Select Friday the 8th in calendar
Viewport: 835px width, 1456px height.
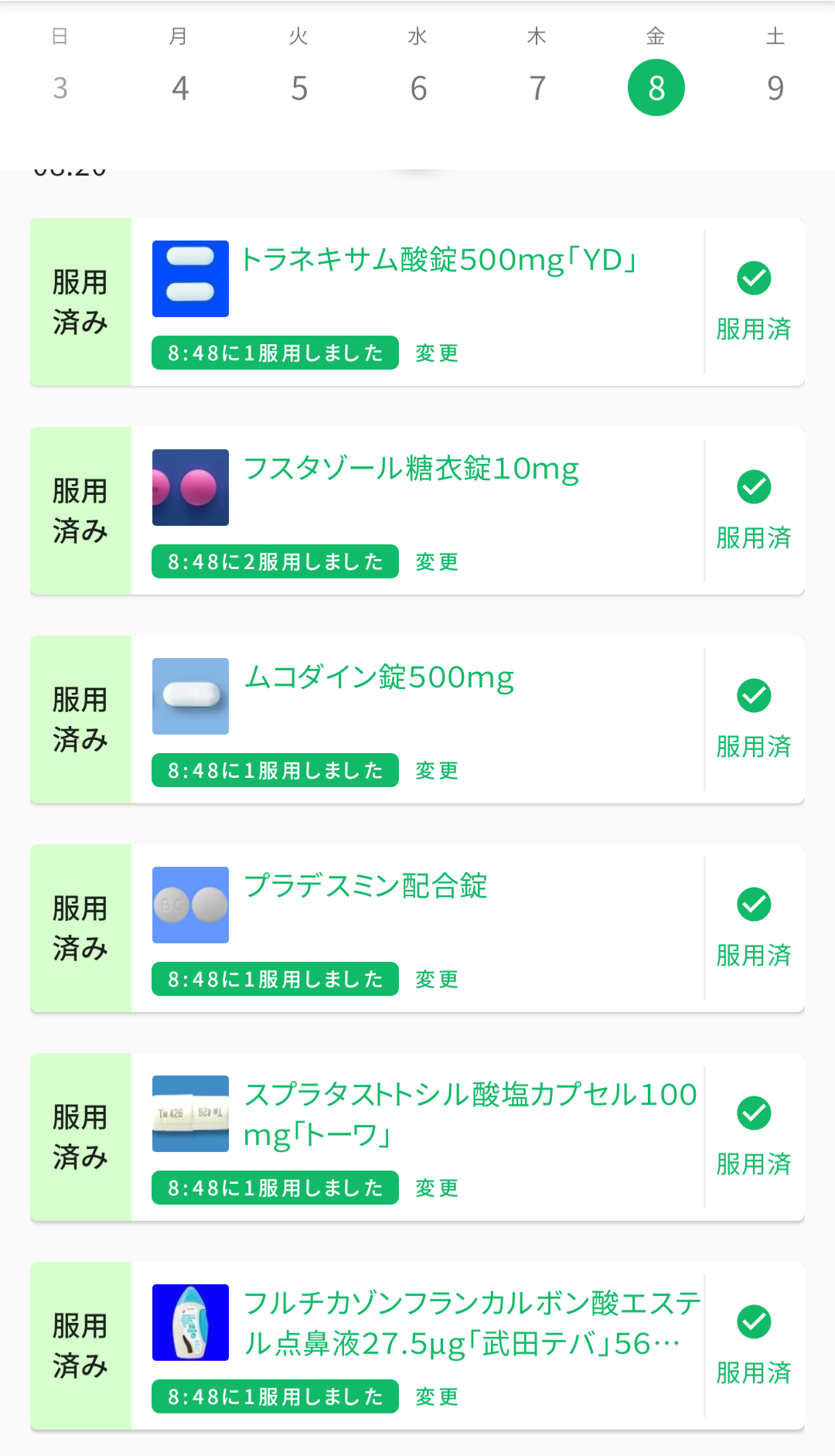(x=656, y=87)
